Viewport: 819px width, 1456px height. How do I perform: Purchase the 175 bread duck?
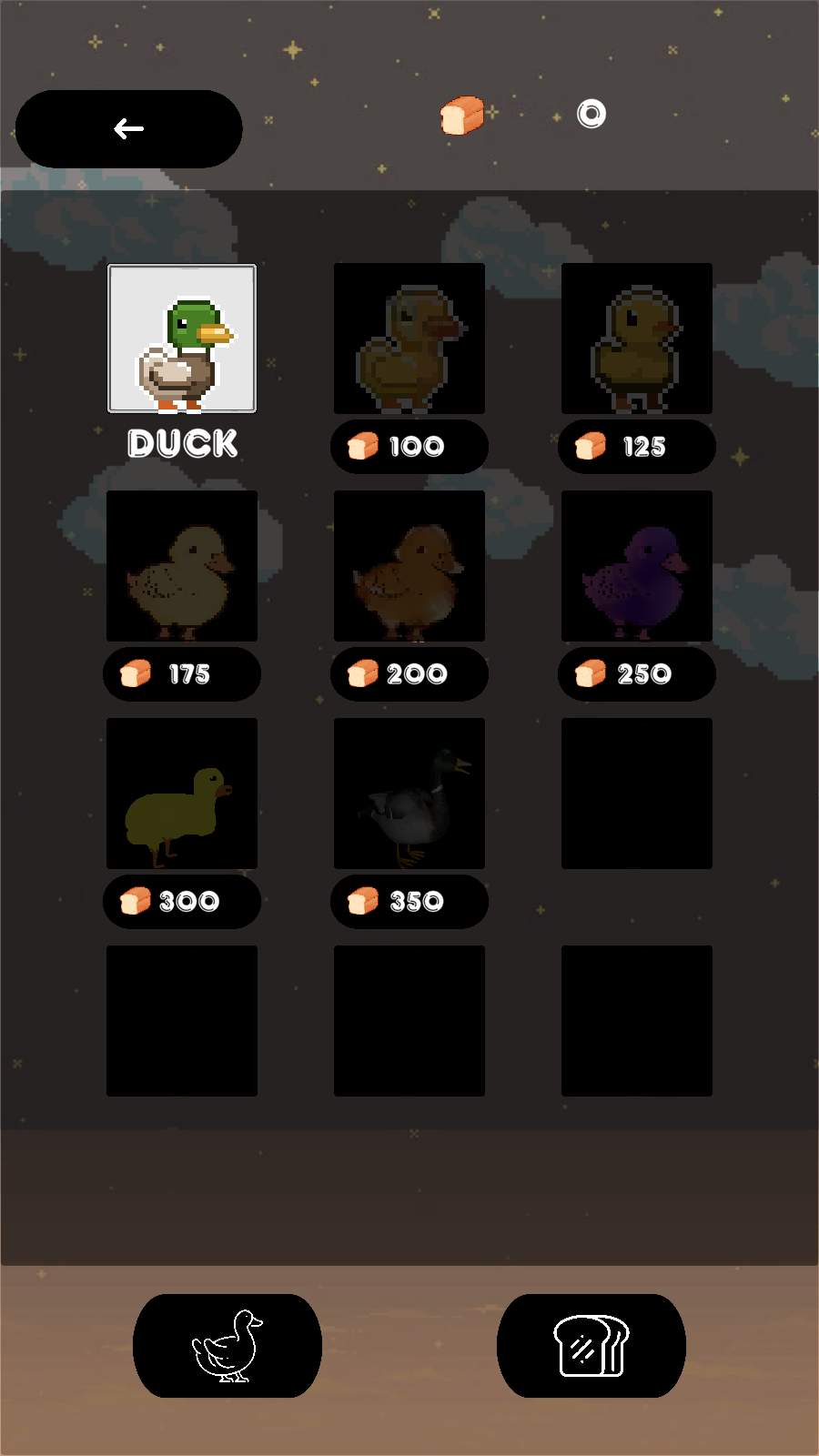182,673
